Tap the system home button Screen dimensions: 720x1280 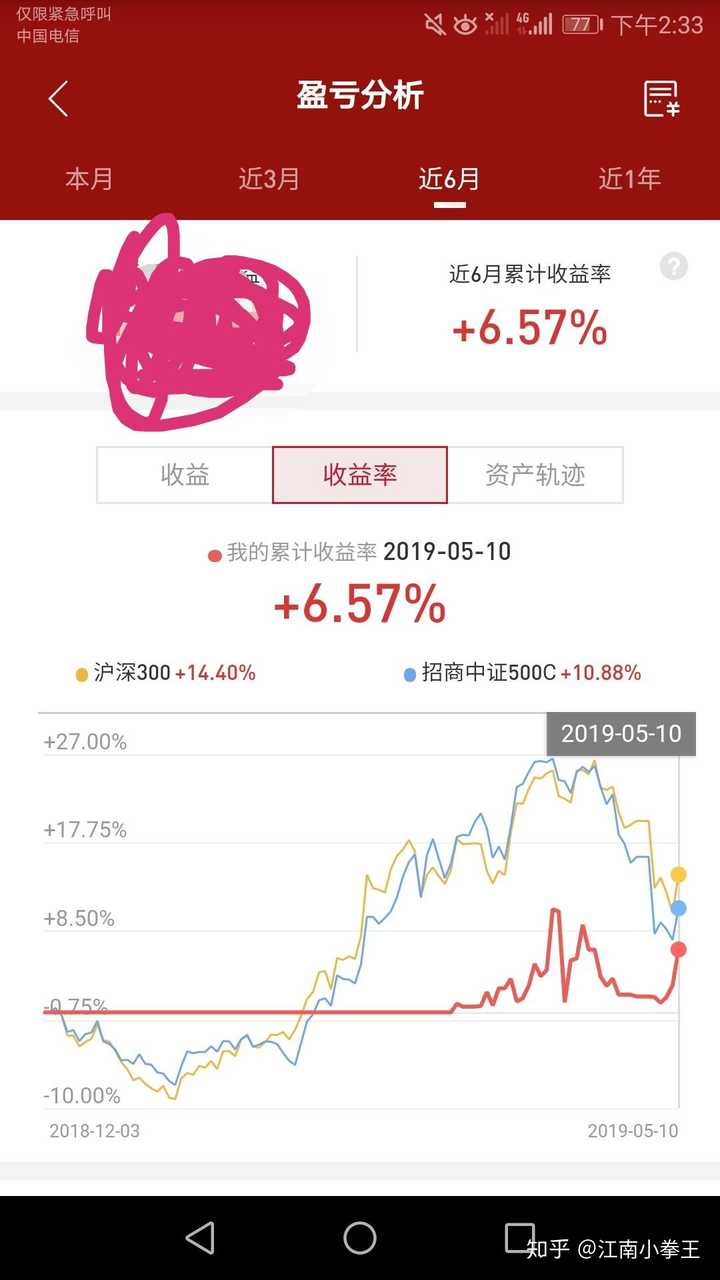tap(360, 1238)
